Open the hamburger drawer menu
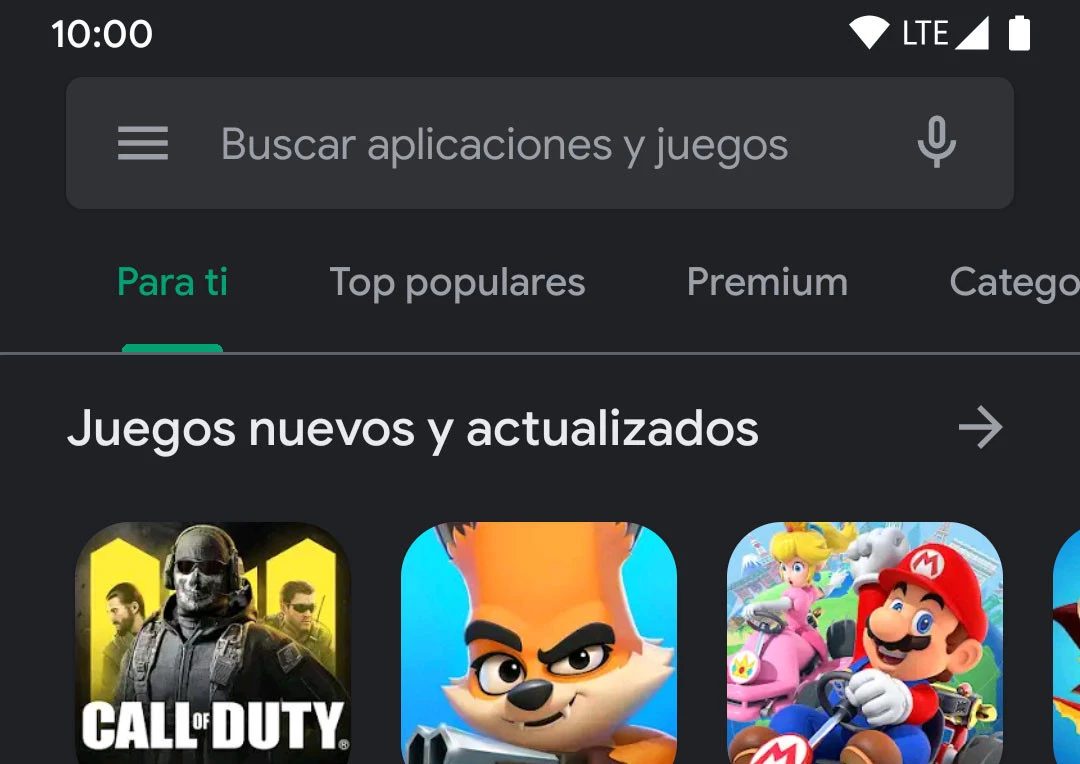 point(143,144)
